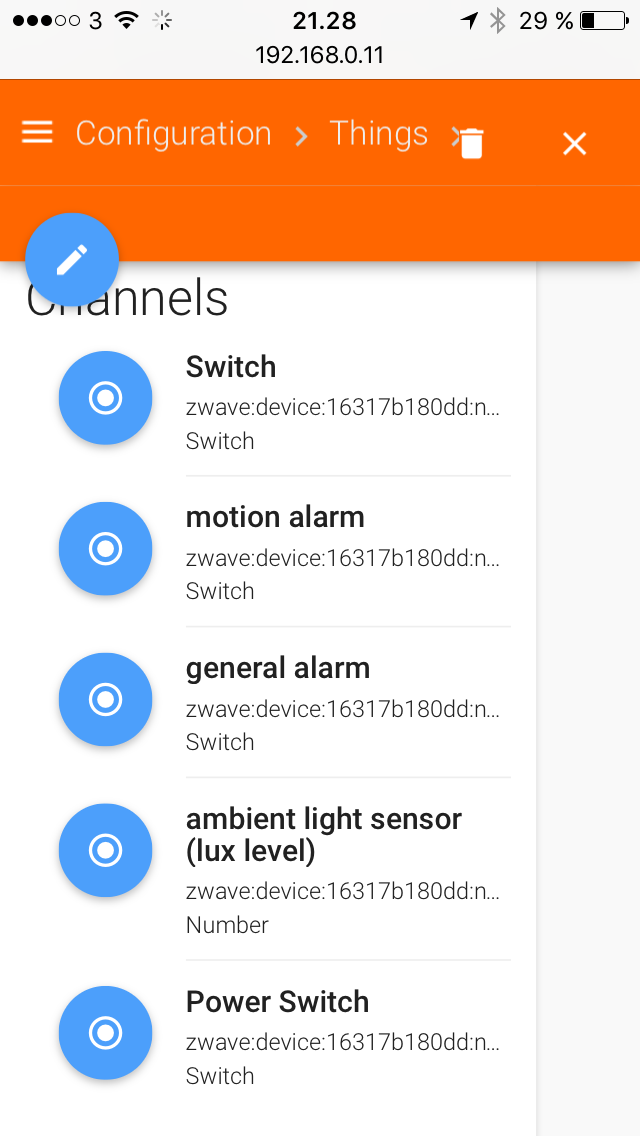
Task: Delete this thing with trash icon
Action: coord(472,143)
